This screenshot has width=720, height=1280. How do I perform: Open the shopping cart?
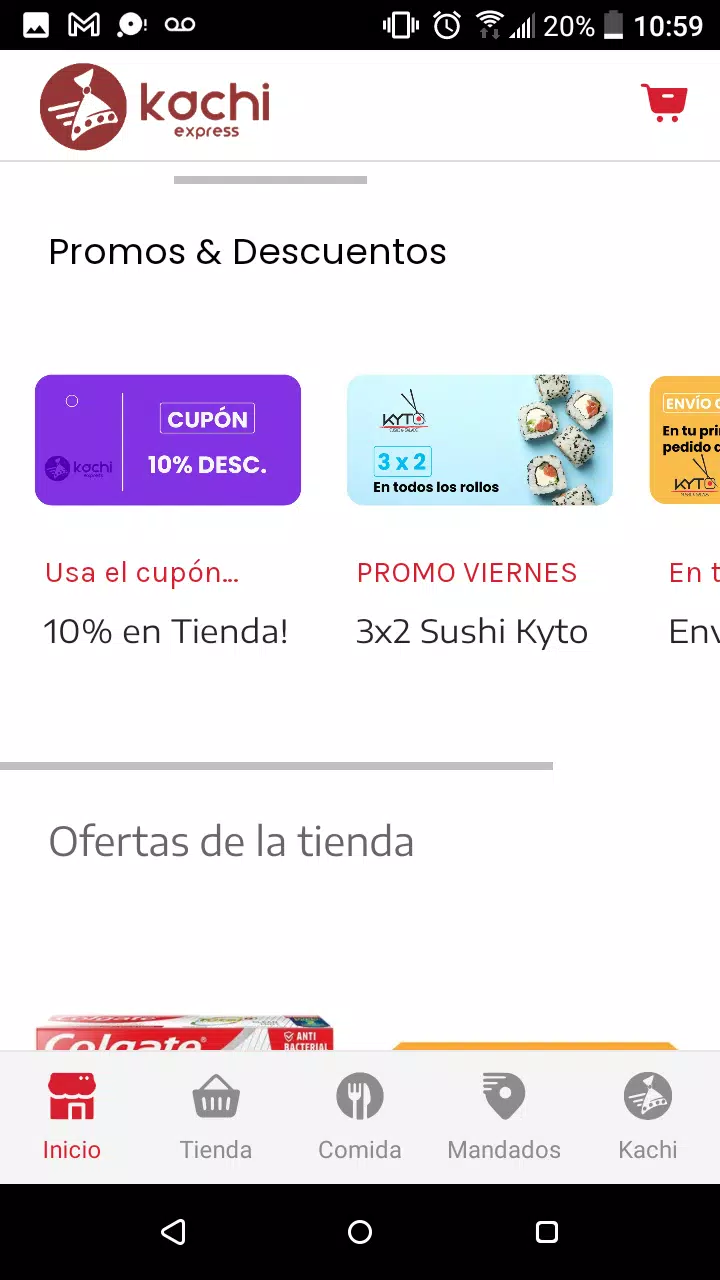[664, 103]
